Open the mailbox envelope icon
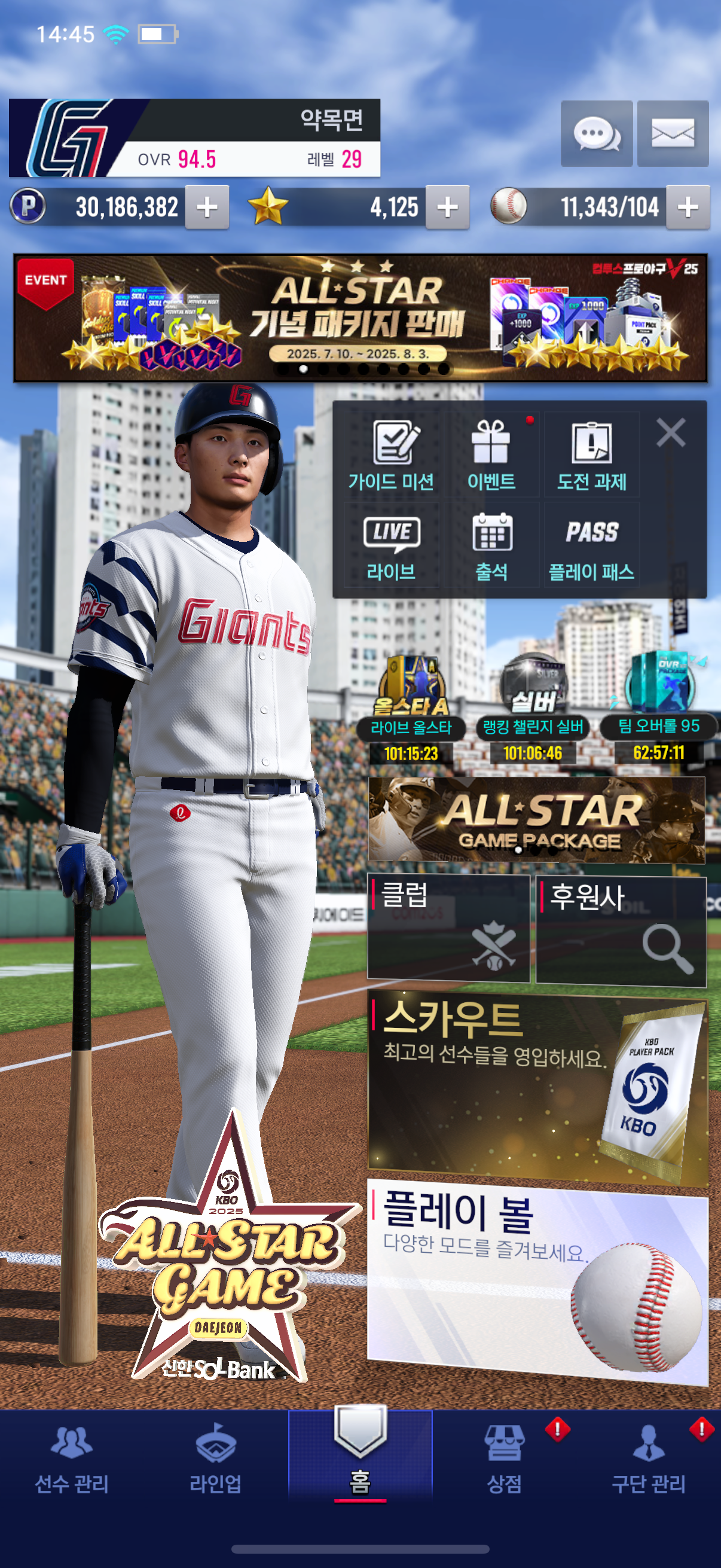This screenshot has width=721, height=1568. coord(673,133)
